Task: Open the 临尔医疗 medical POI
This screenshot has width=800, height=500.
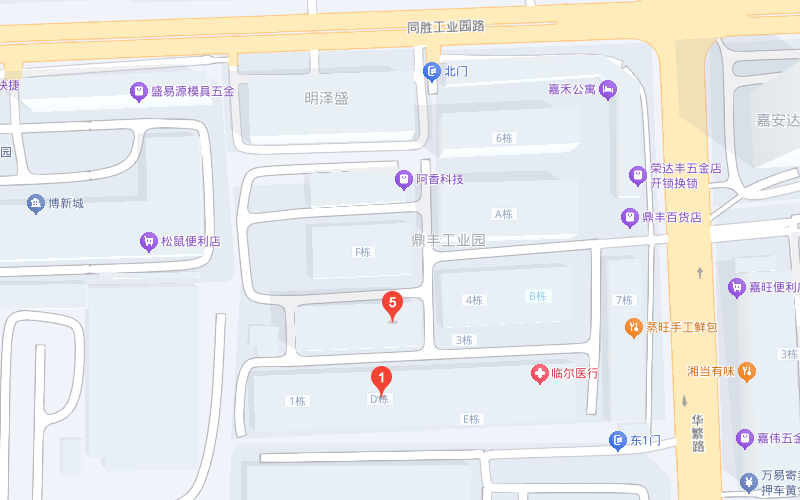Action: [540, 373]
